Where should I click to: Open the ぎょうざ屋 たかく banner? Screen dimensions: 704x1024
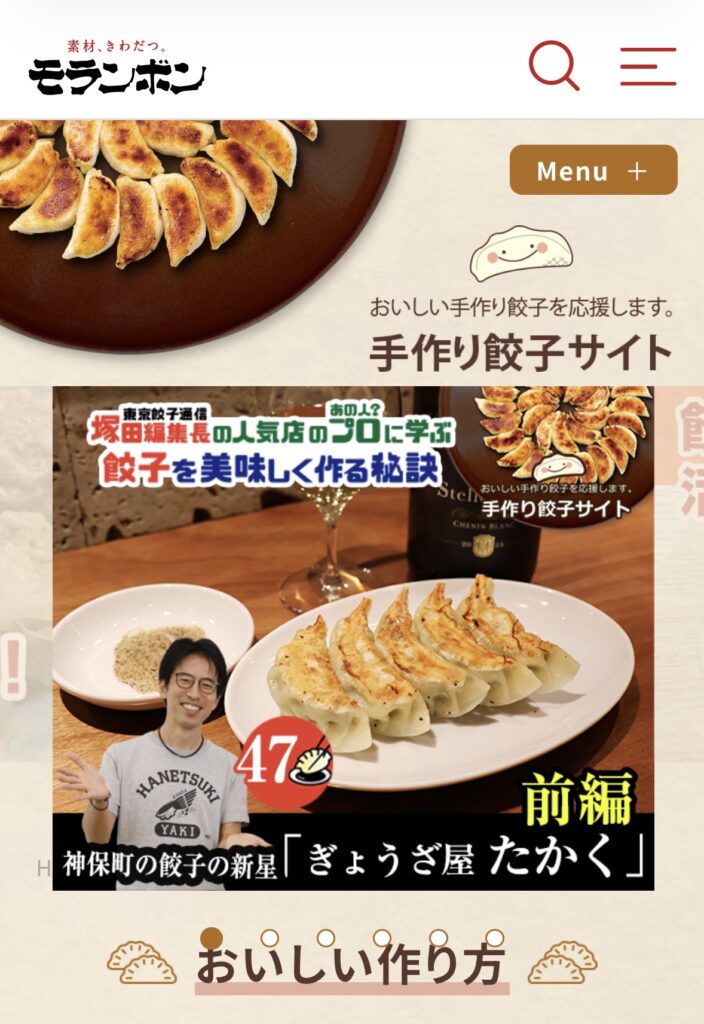[353, 638]
